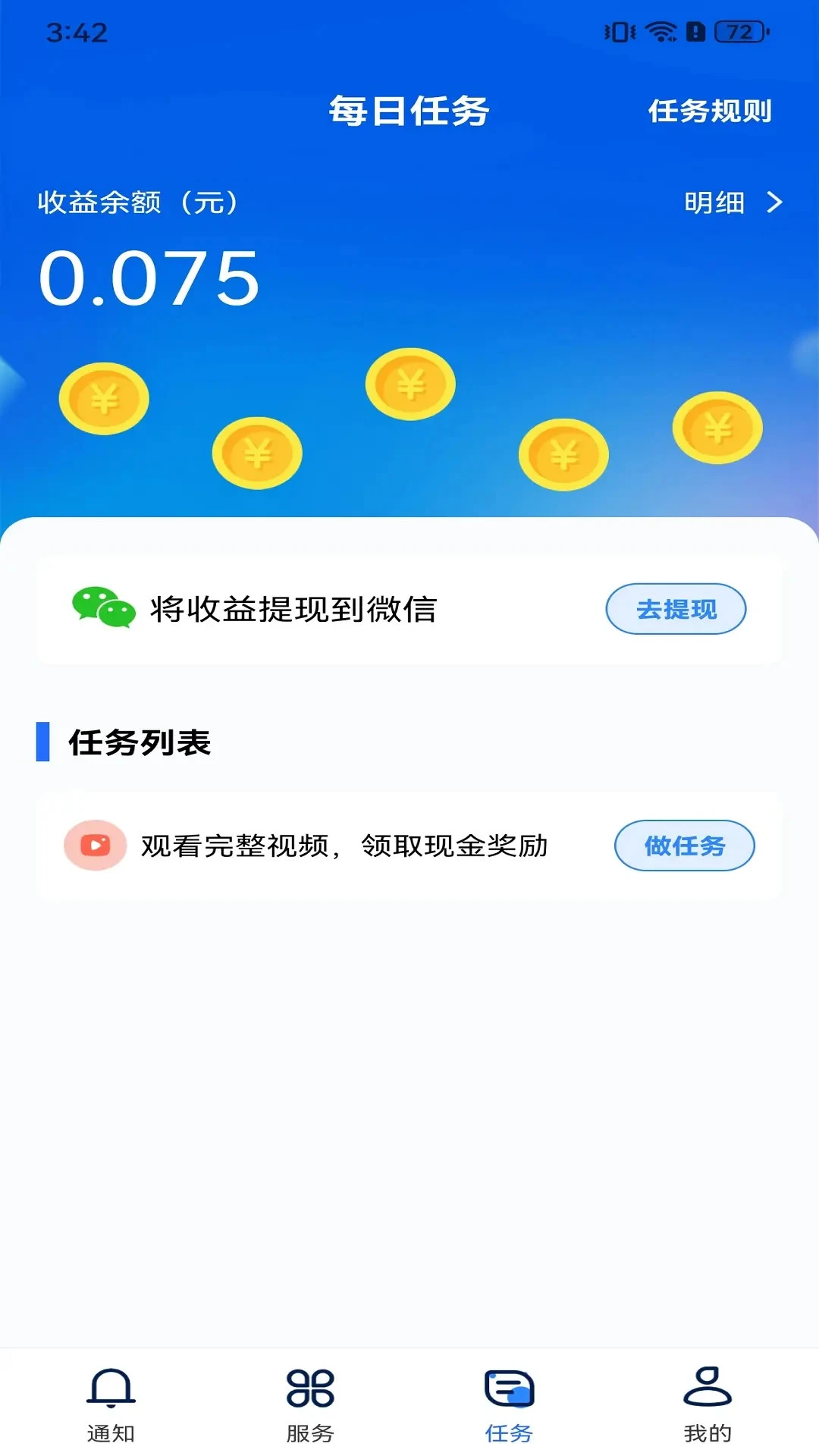The image size is (819, 1456).
Task: Open 任务规则 task rules
Action: click(709, 111)
